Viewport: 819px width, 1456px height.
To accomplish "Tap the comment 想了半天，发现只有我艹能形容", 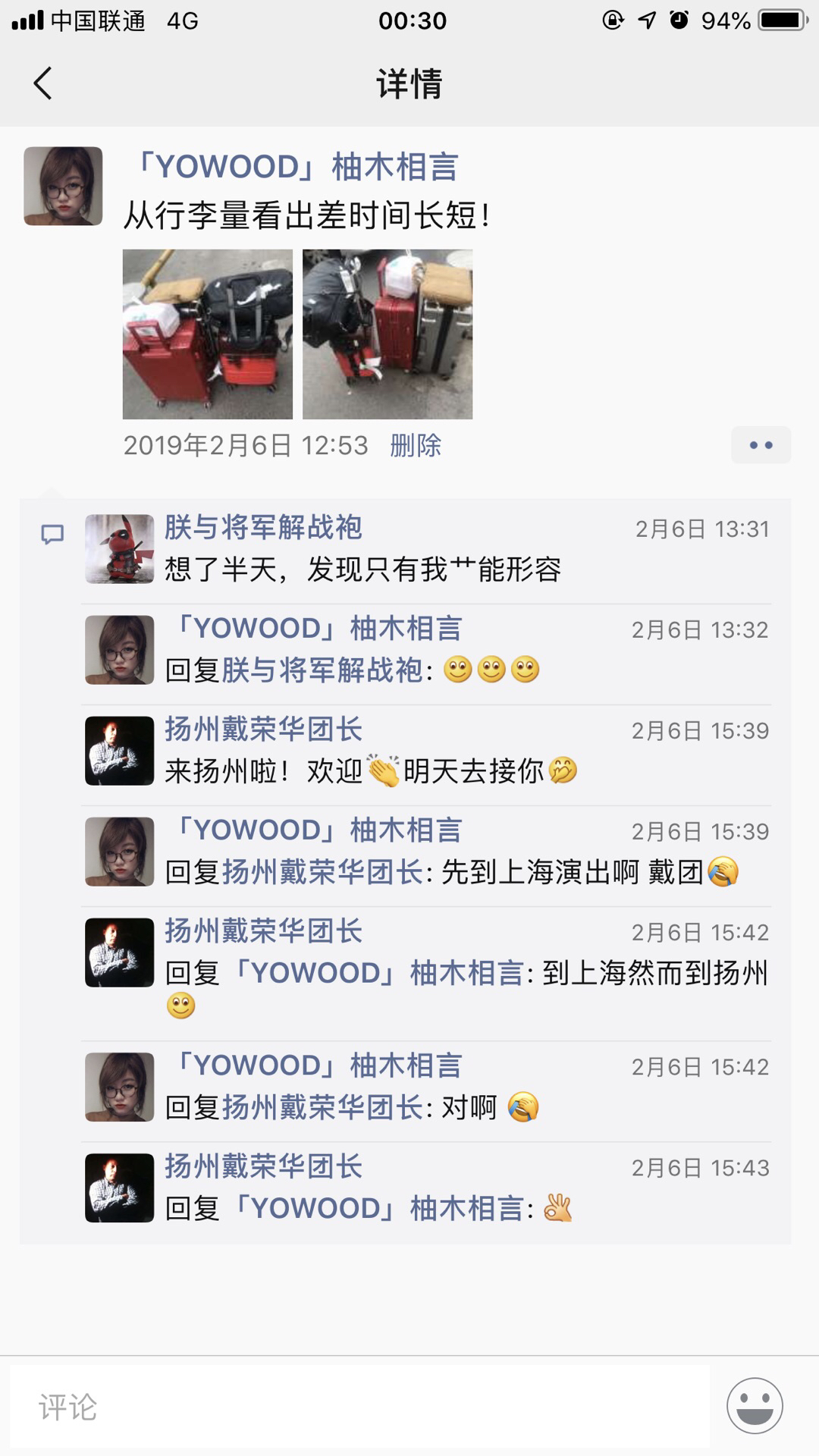I will click(362, 569).
